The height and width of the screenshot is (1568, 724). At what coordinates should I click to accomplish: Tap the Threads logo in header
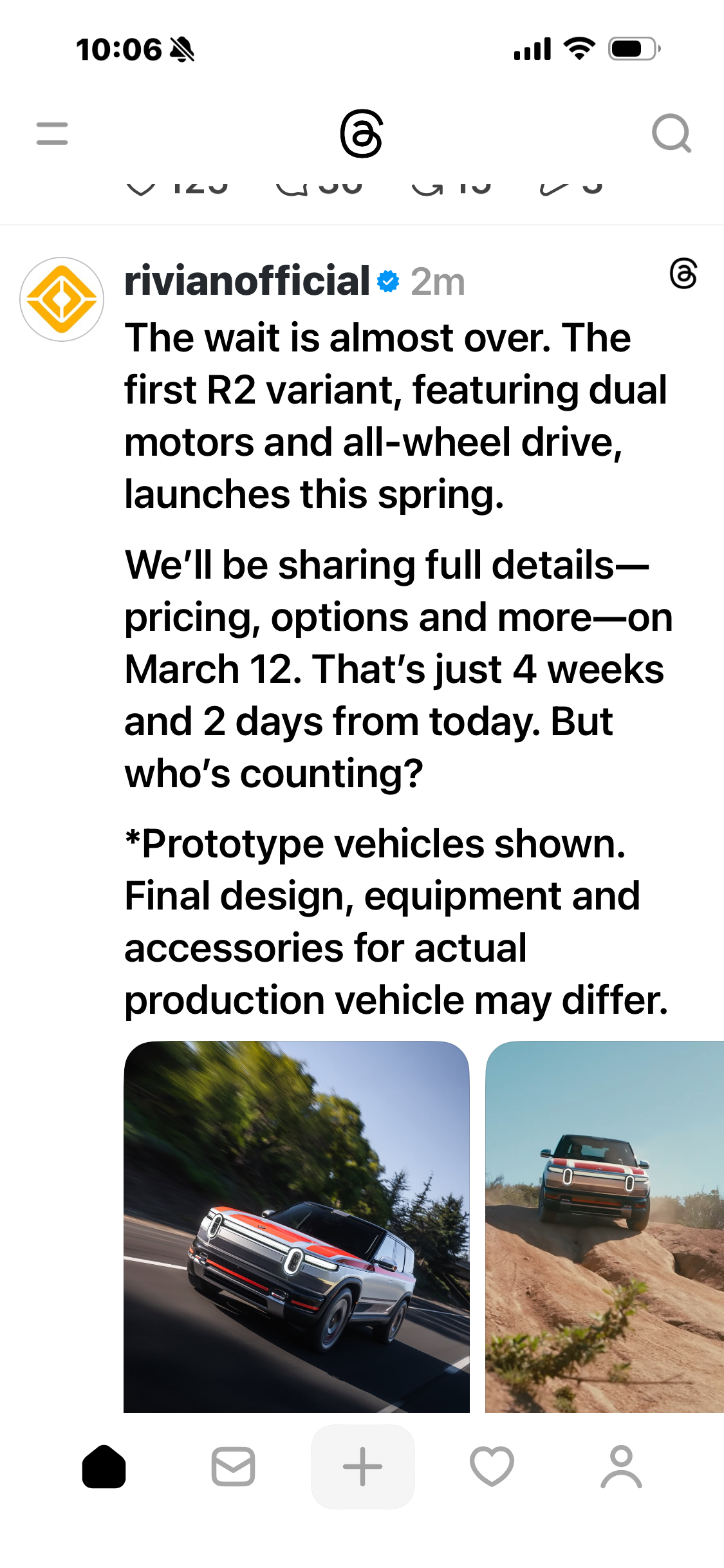coord(362,134)
